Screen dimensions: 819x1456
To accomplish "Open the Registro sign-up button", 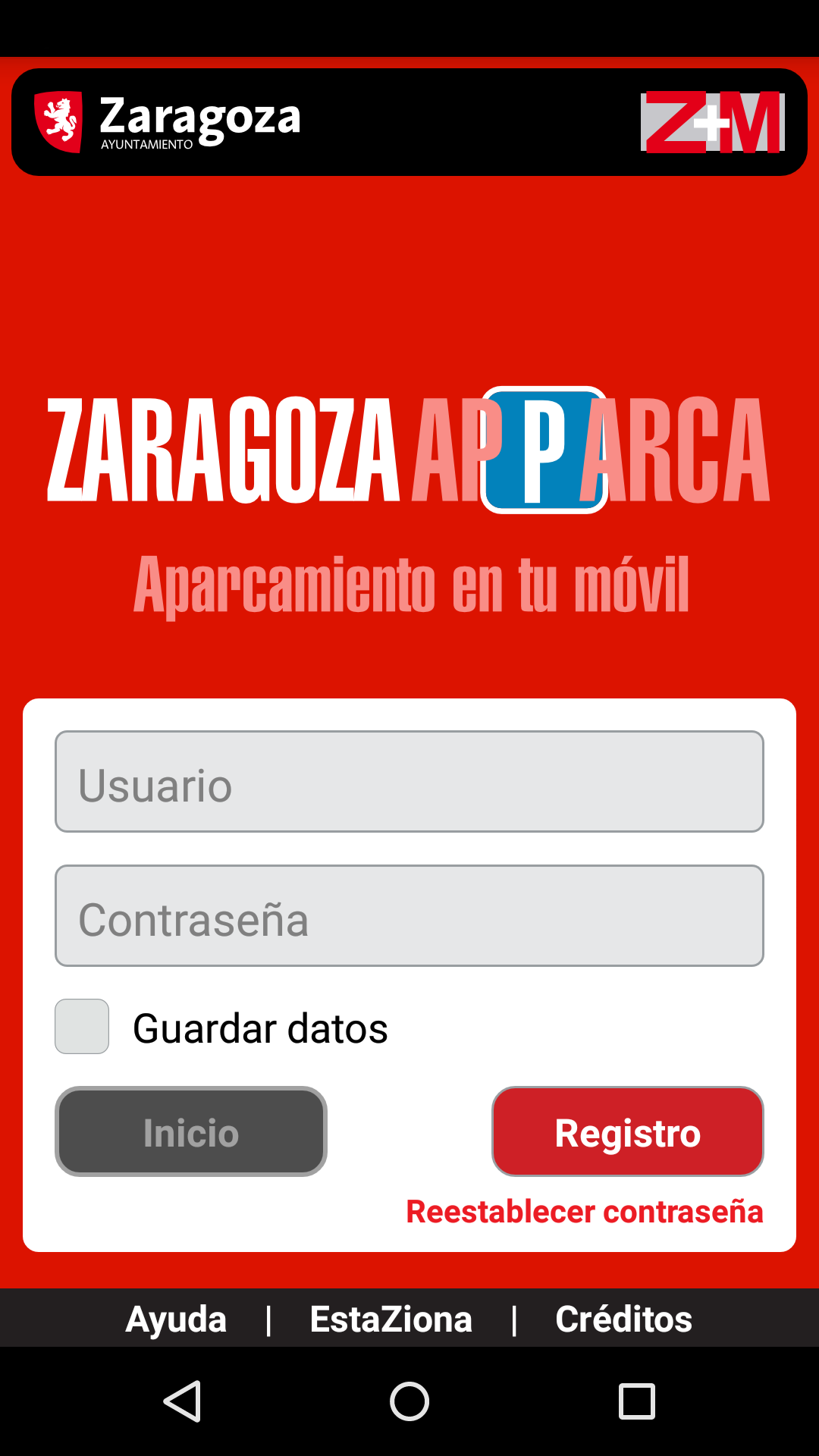I will pyautogui.click(x=628, y=1131).
